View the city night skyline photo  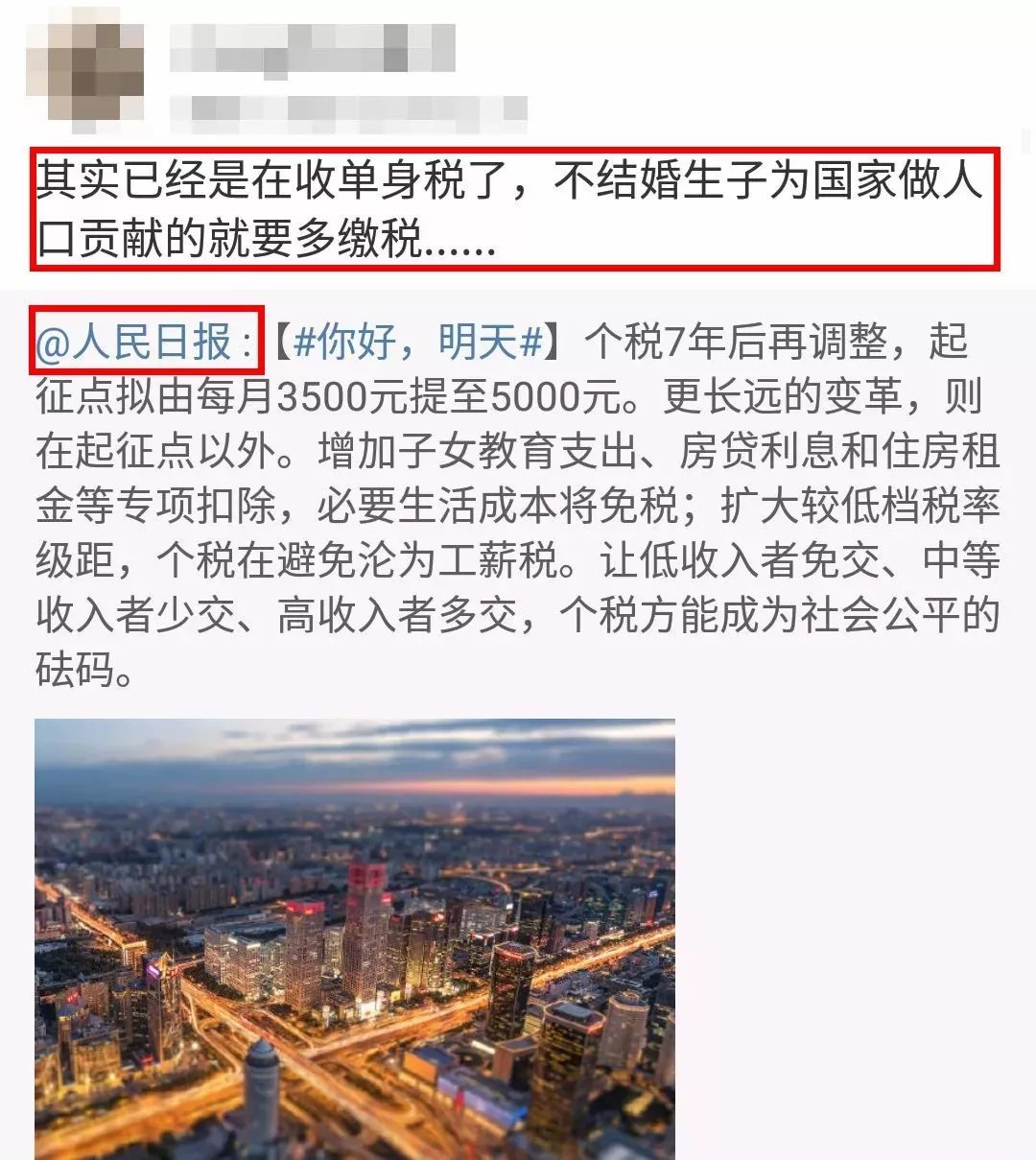[355, 938]
